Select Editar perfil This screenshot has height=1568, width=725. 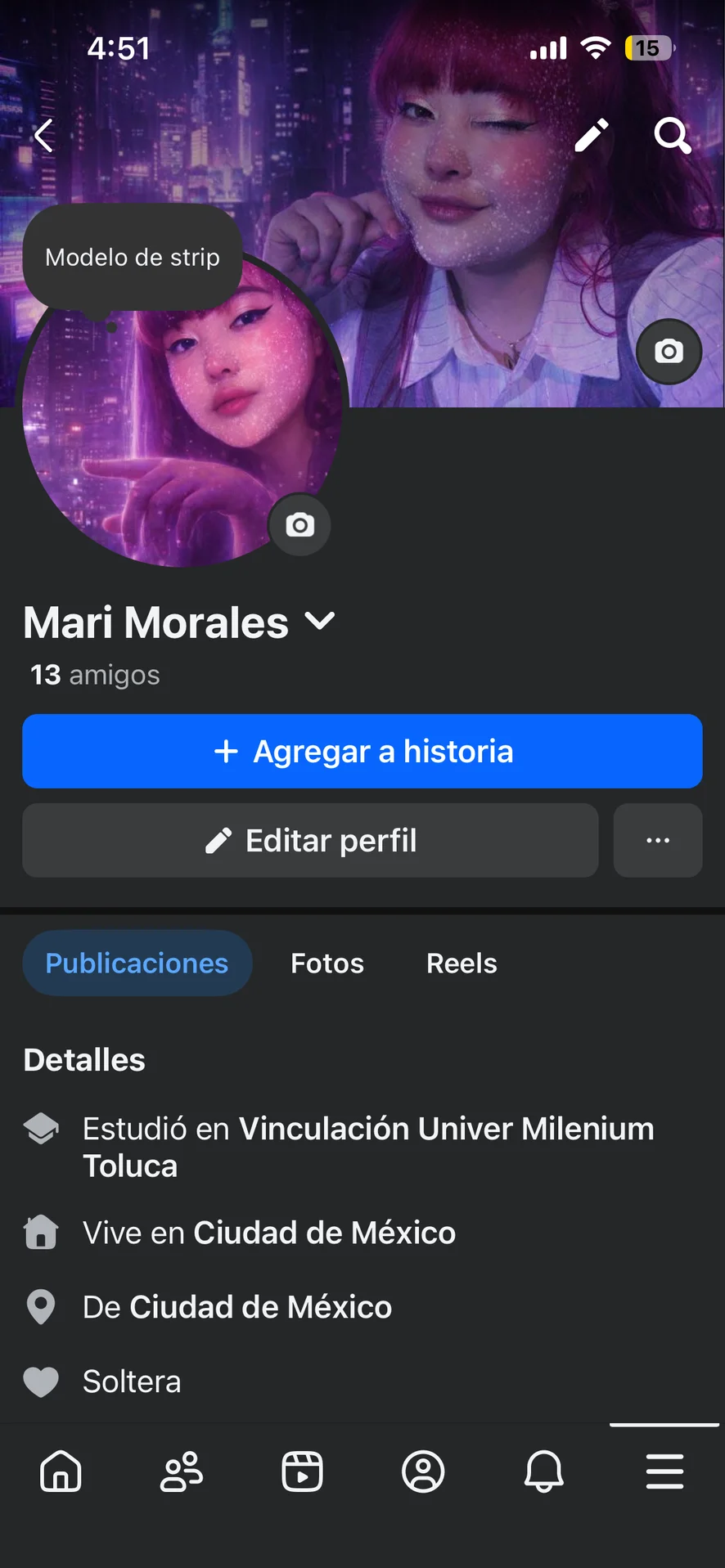310,841
